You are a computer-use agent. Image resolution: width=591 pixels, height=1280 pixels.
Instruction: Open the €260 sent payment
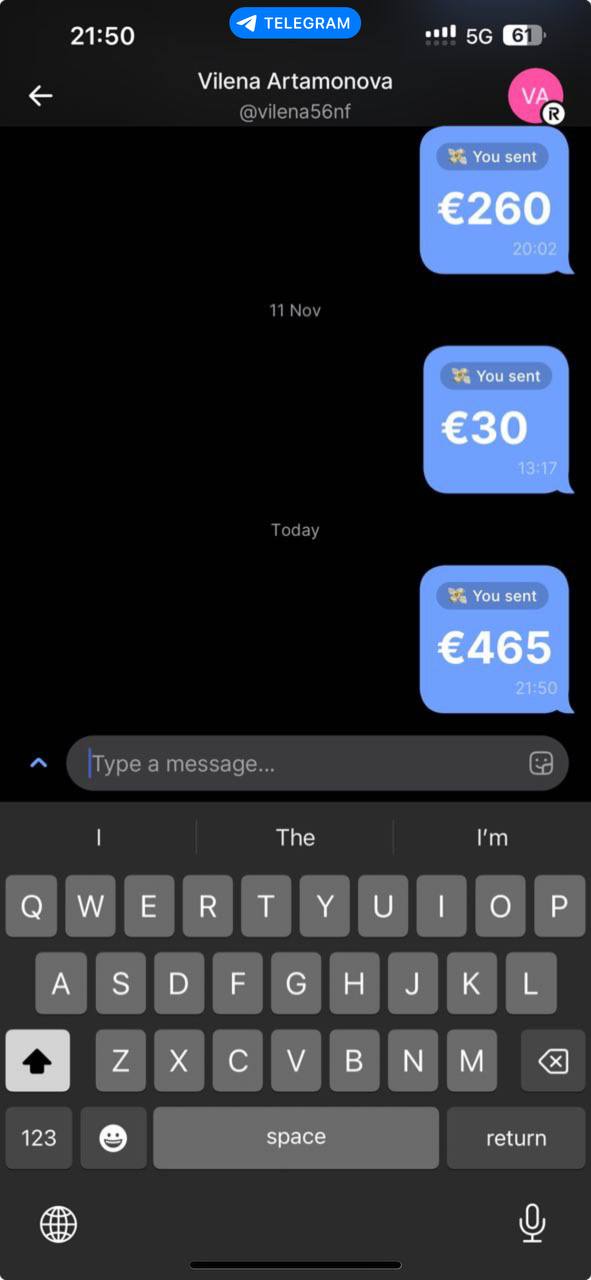[495, 200]
